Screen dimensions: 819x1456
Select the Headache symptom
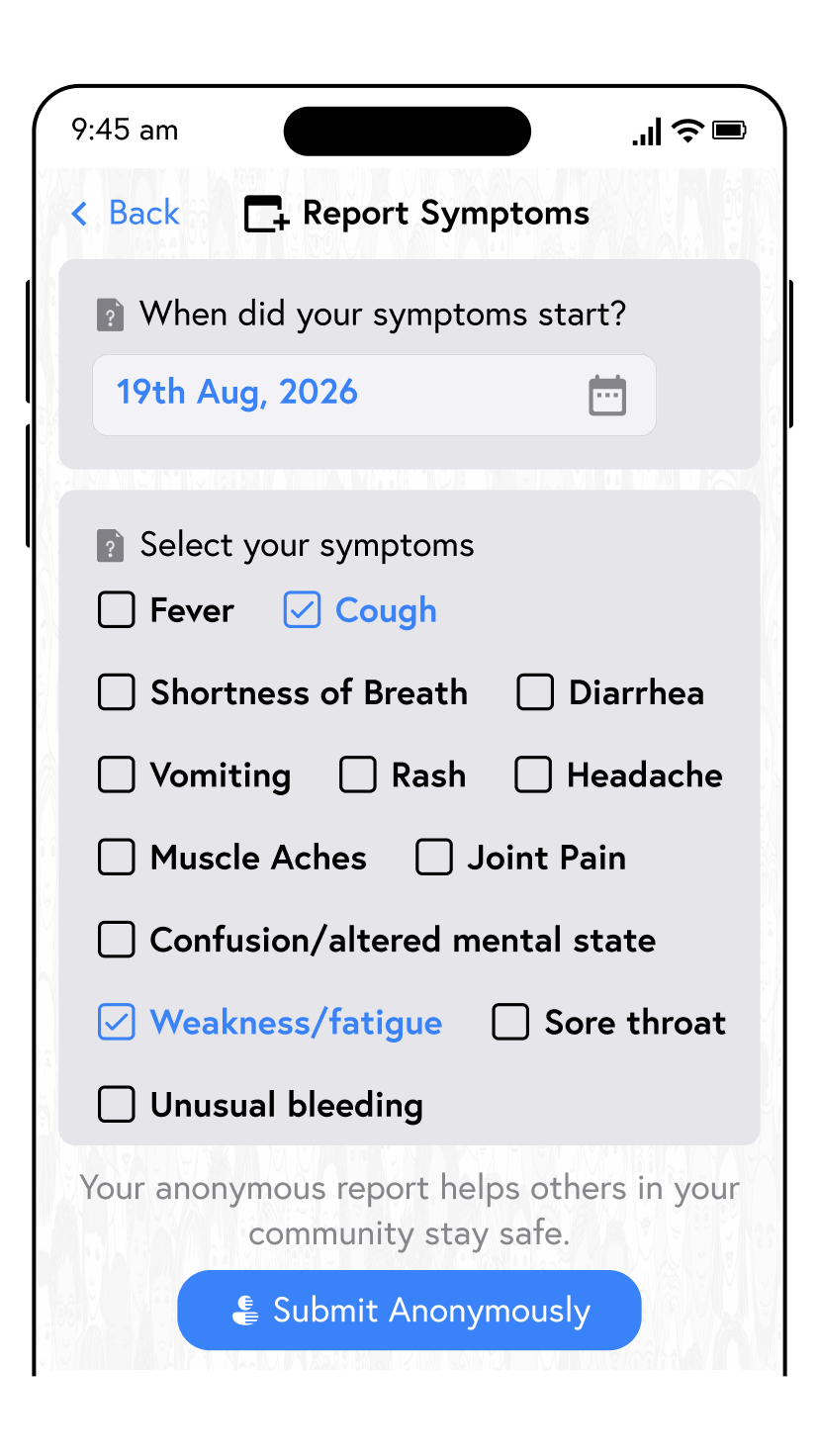(x=534, y=774)
